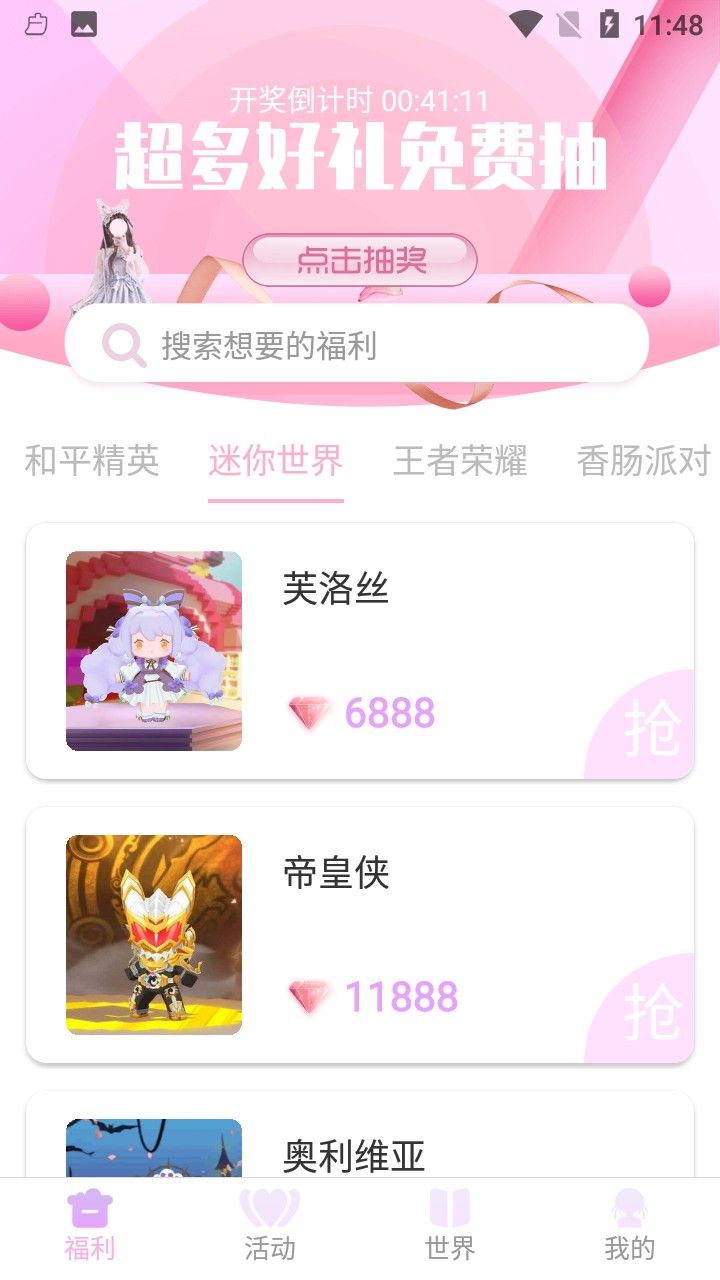The width and height of the screenshot is (720, 1280).
Task: Open the 香肠派对 tab
Action: (642, 461)
